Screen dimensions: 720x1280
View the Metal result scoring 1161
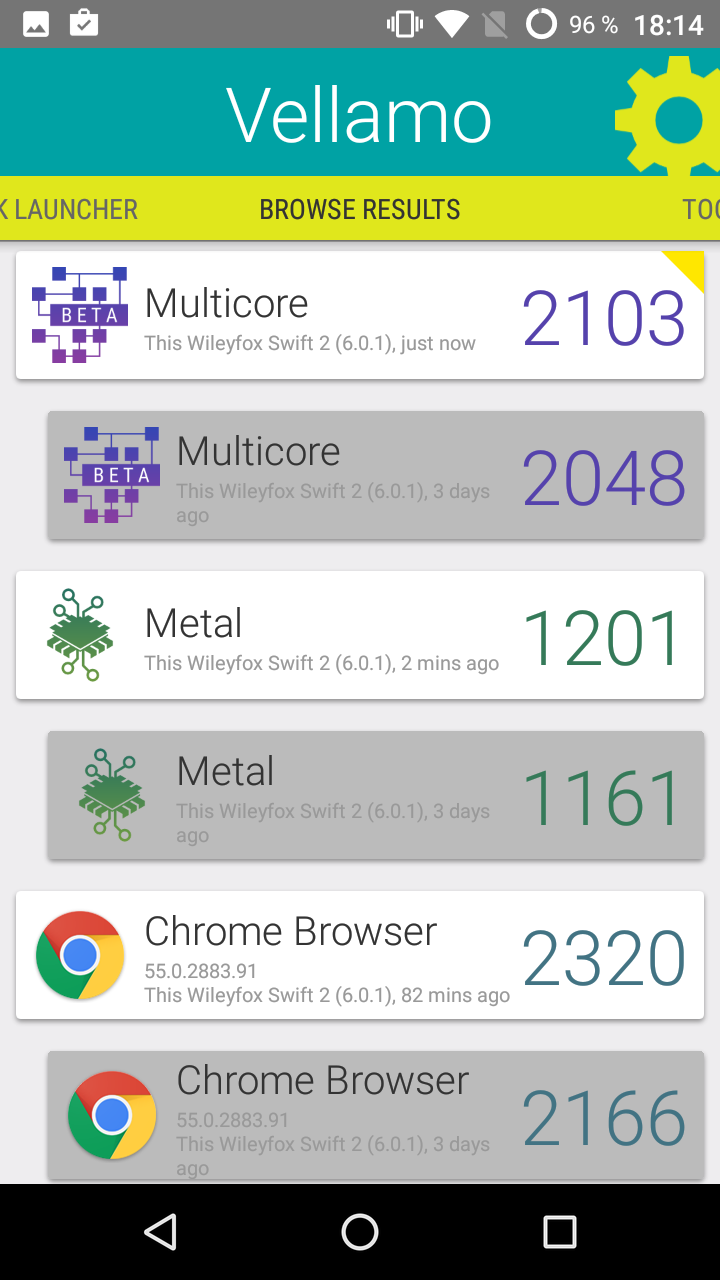click(x=376, y=795)
